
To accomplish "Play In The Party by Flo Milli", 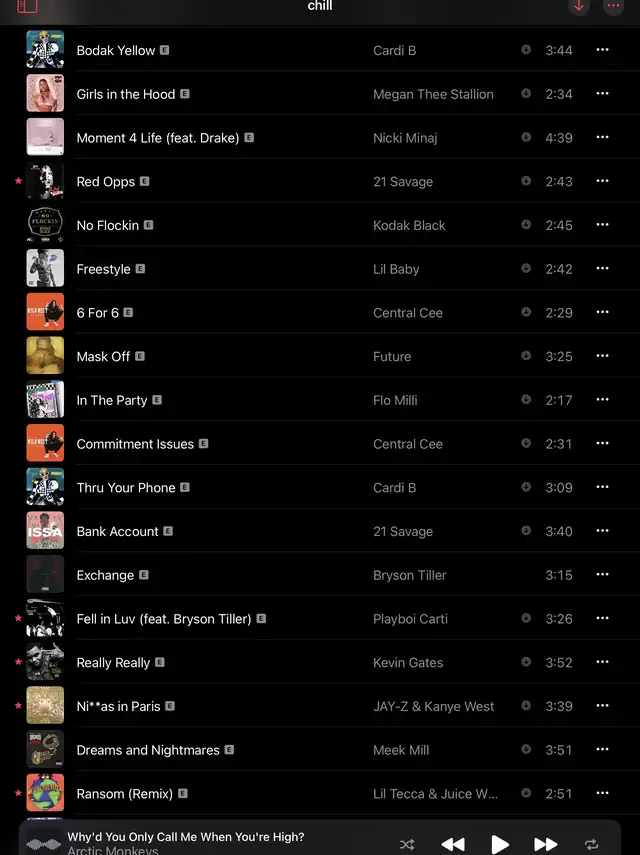I will [x=112, y=400].
